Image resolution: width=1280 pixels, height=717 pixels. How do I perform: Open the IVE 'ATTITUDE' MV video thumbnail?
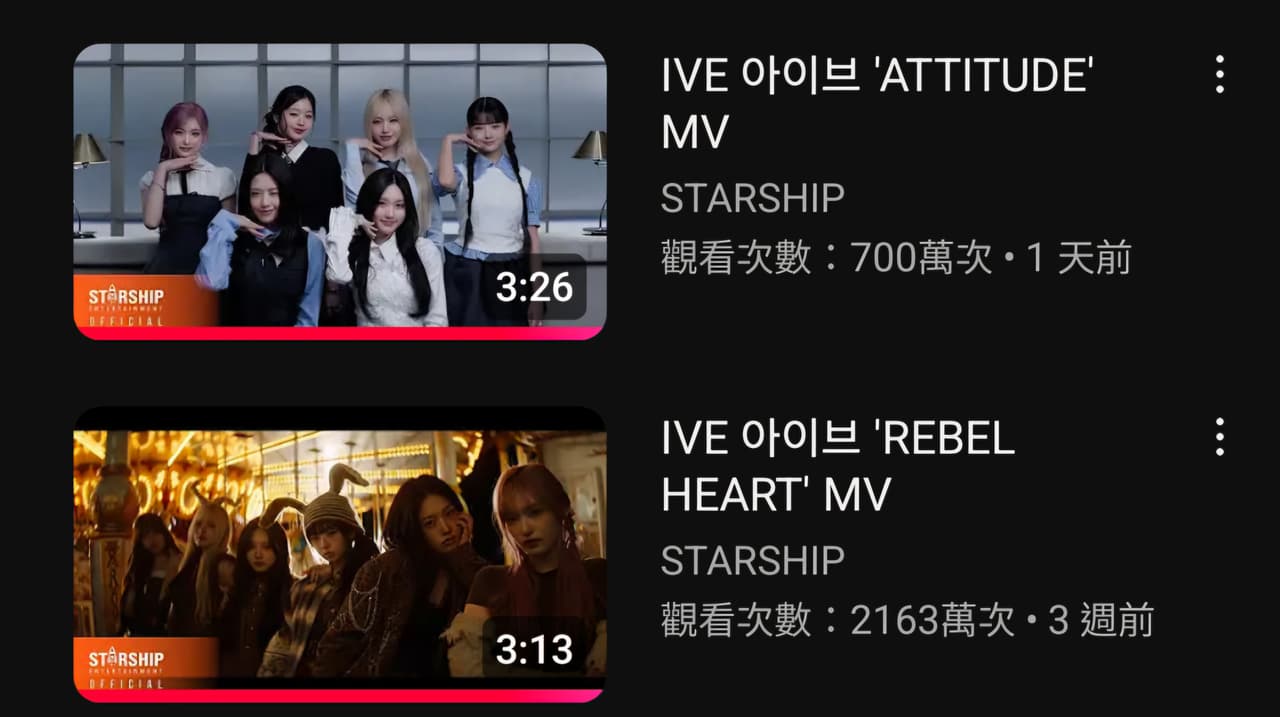[340, 191]
